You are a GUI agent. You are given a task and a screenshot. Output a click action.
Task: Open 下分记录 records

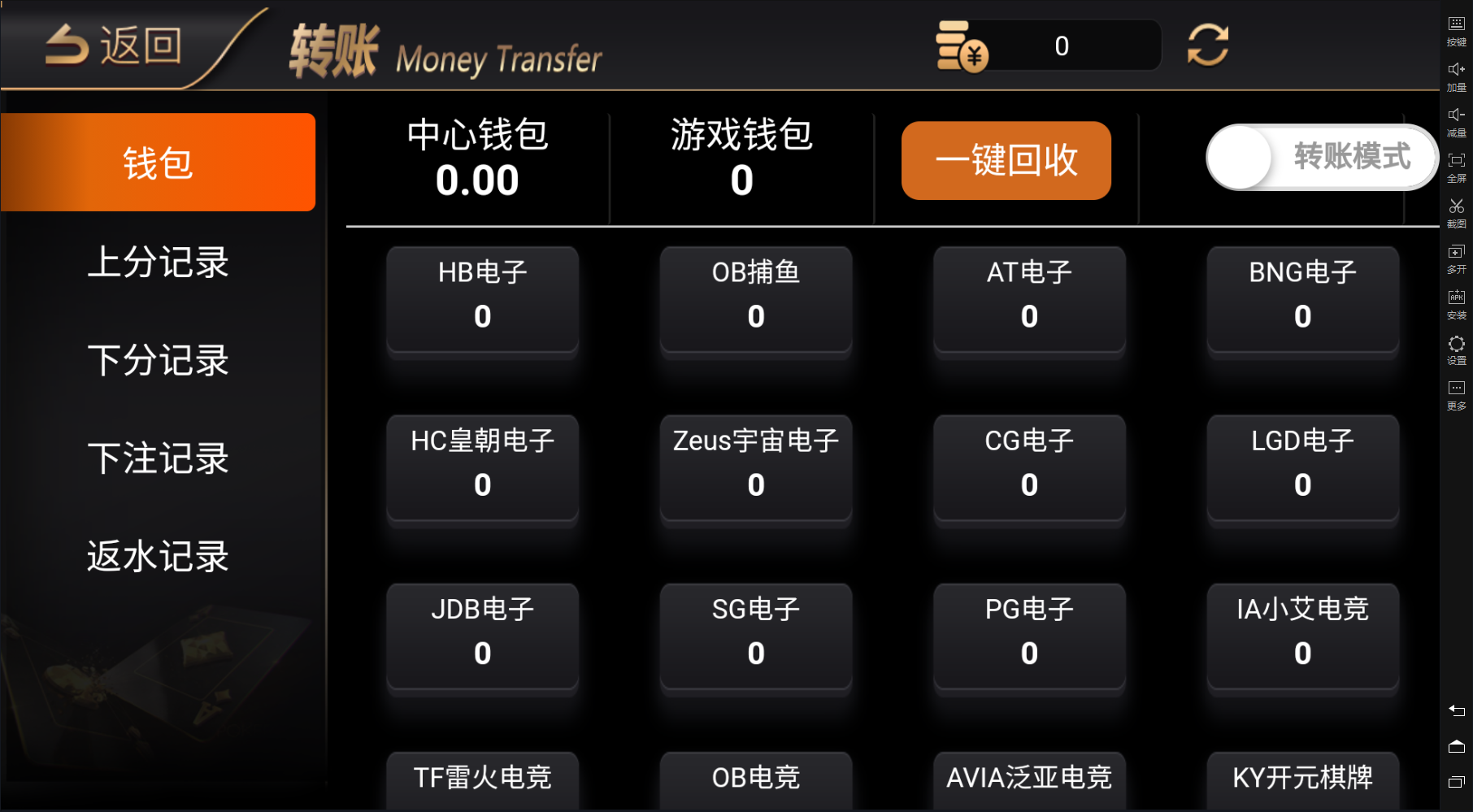(158, 360)
